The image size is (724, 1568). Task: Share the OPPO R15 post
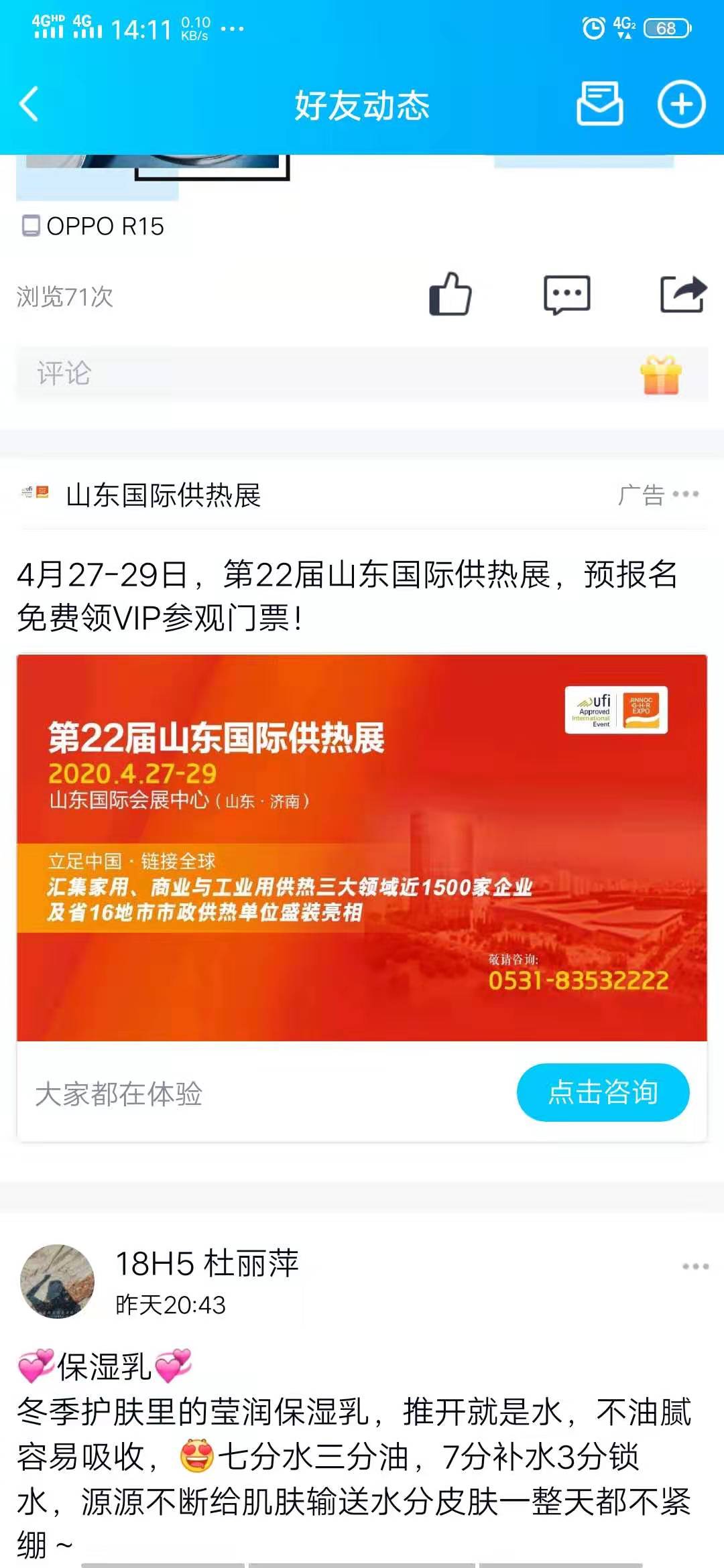coord(682,293)
